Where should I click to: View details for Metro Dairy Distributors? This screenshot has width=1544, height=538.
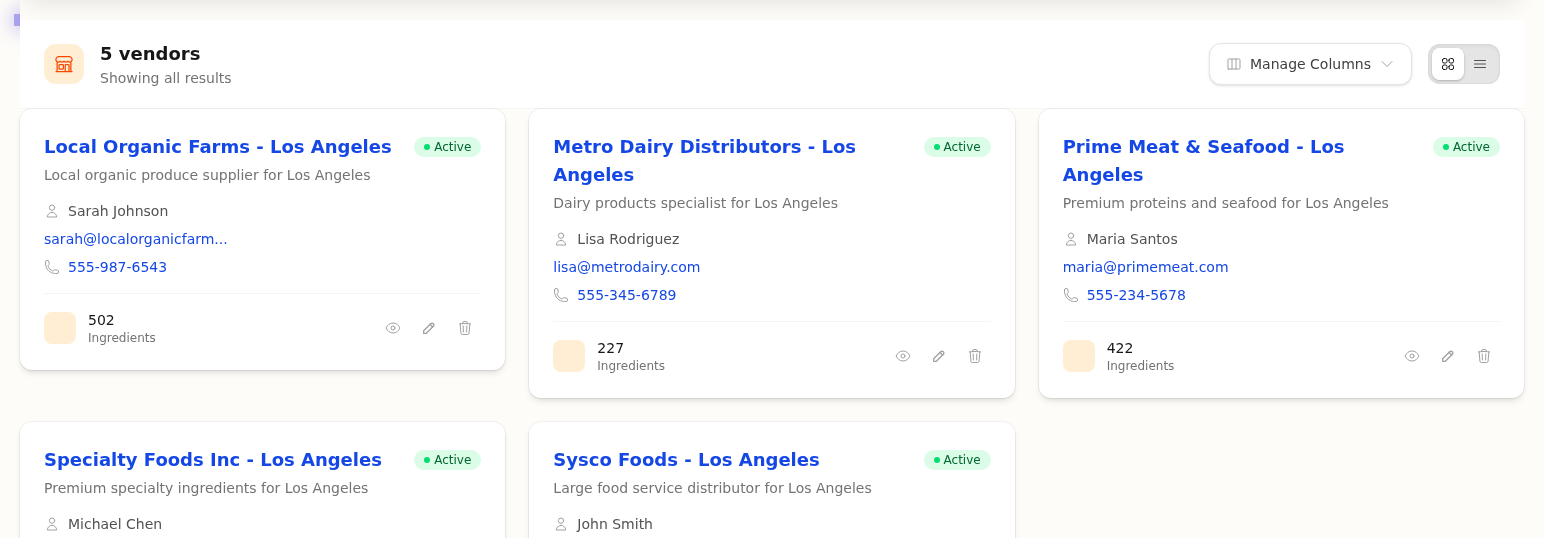[x=903, y=356]
